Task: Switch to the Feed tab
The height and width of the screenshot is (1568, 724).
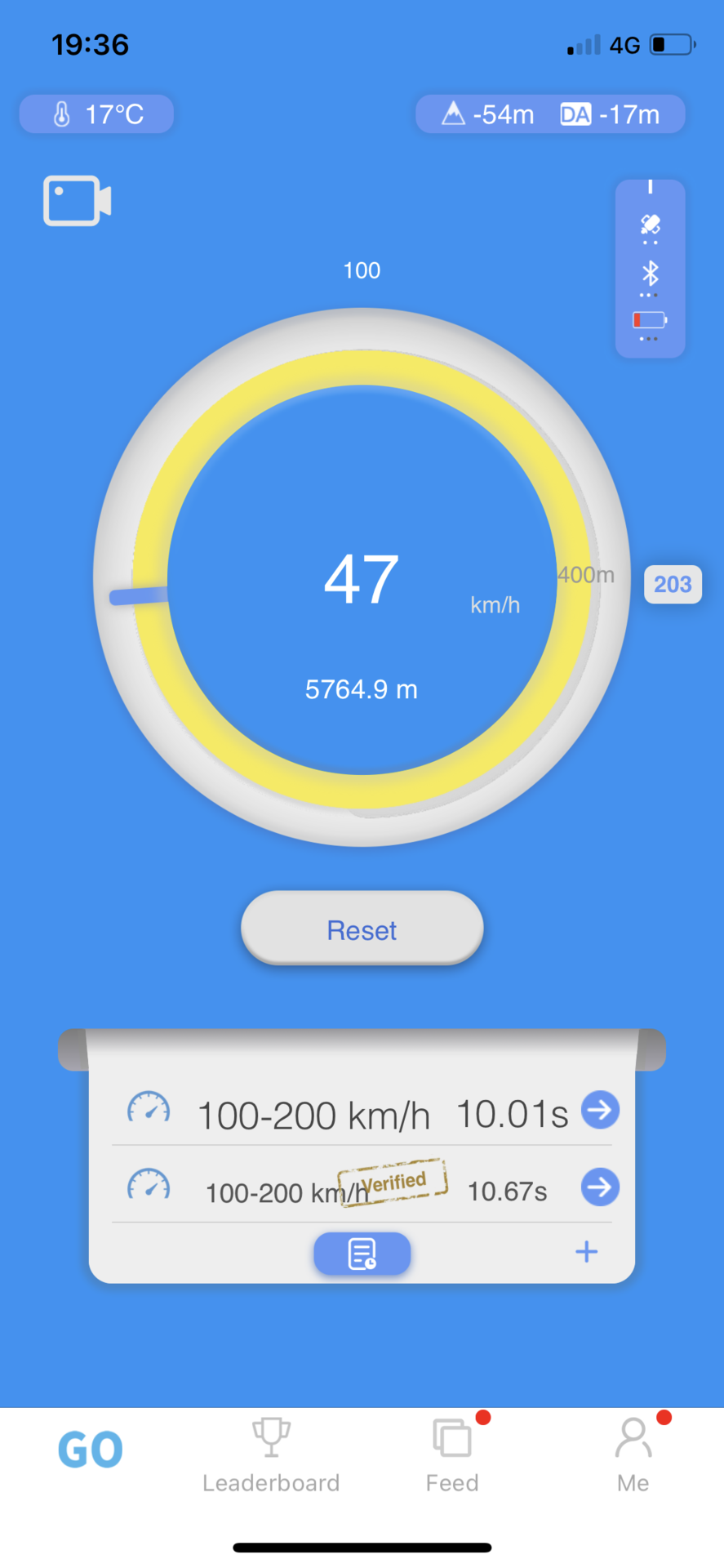Action: click(x=452, y=1455)
